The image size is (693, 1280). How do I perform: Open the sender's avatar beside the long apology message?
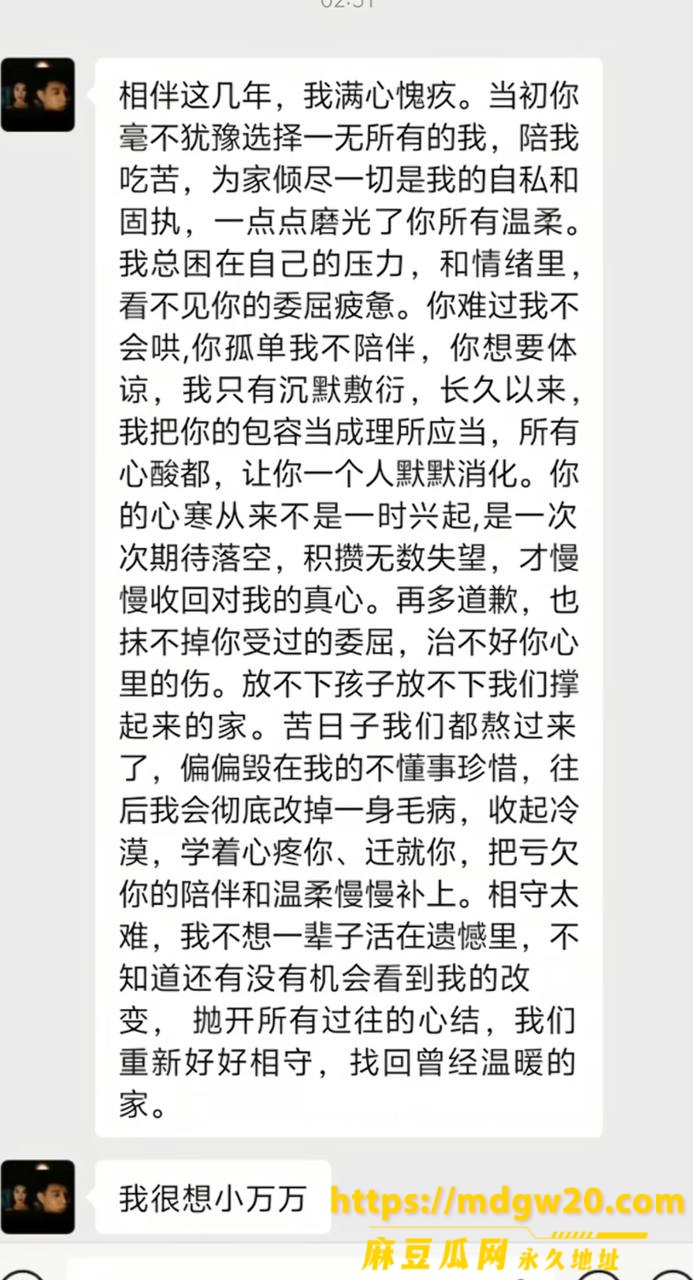click(x=38, y=95)
